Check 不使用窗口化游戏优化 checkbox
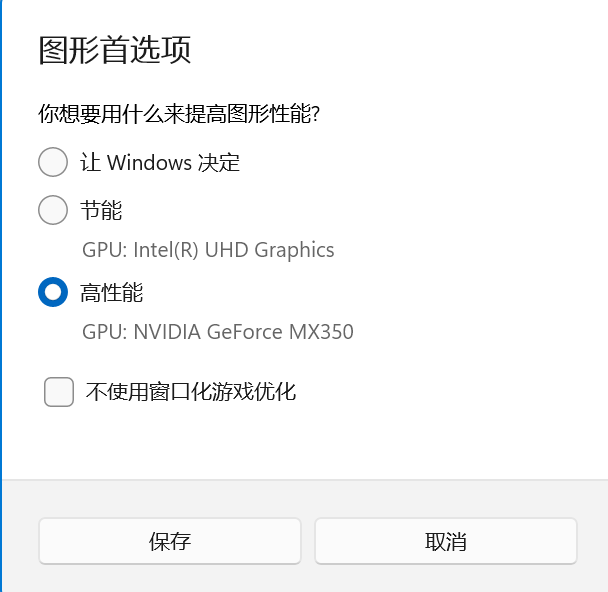 [x=59, y=392]
